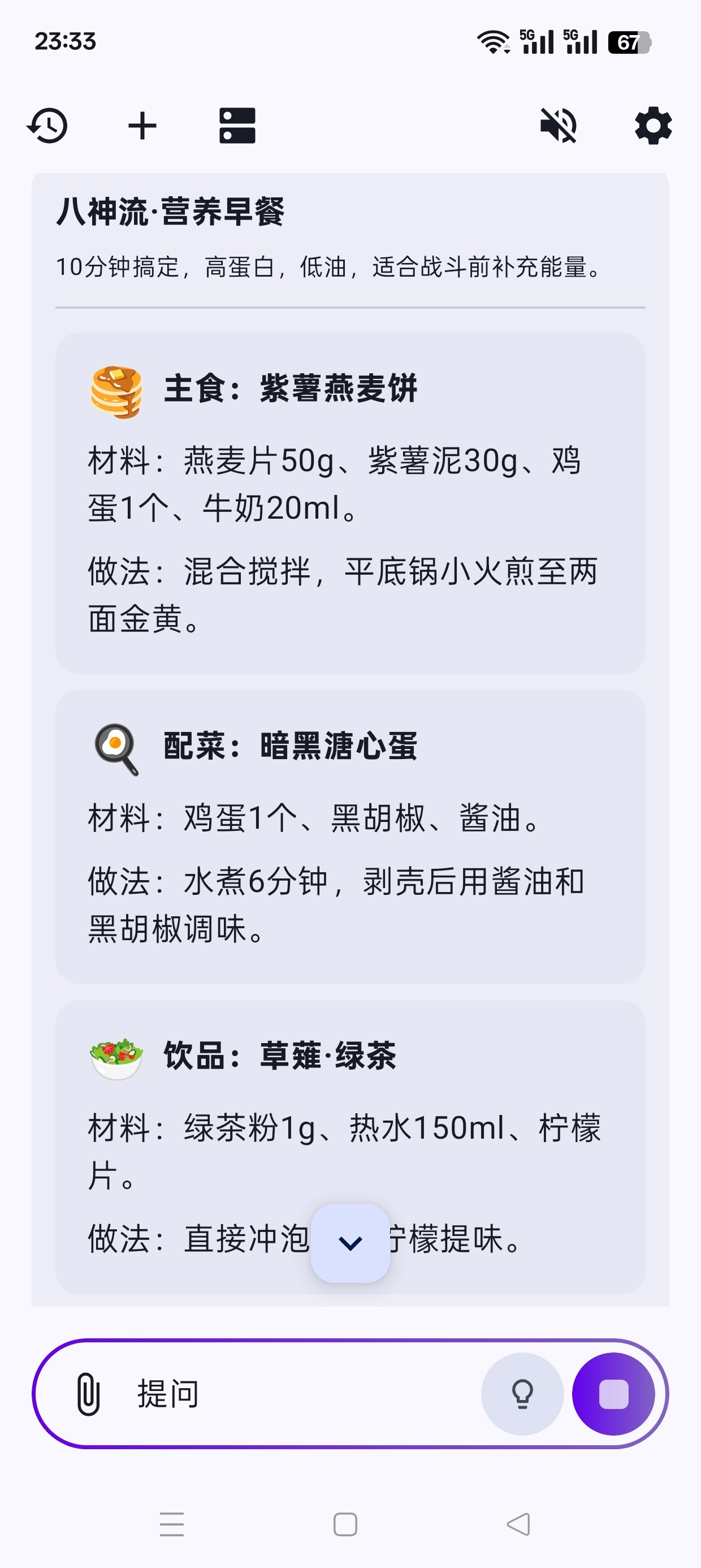Toggle the lightbulb thinking mode
This screenshot has height=1568, width=701.
click(522, 1394)
